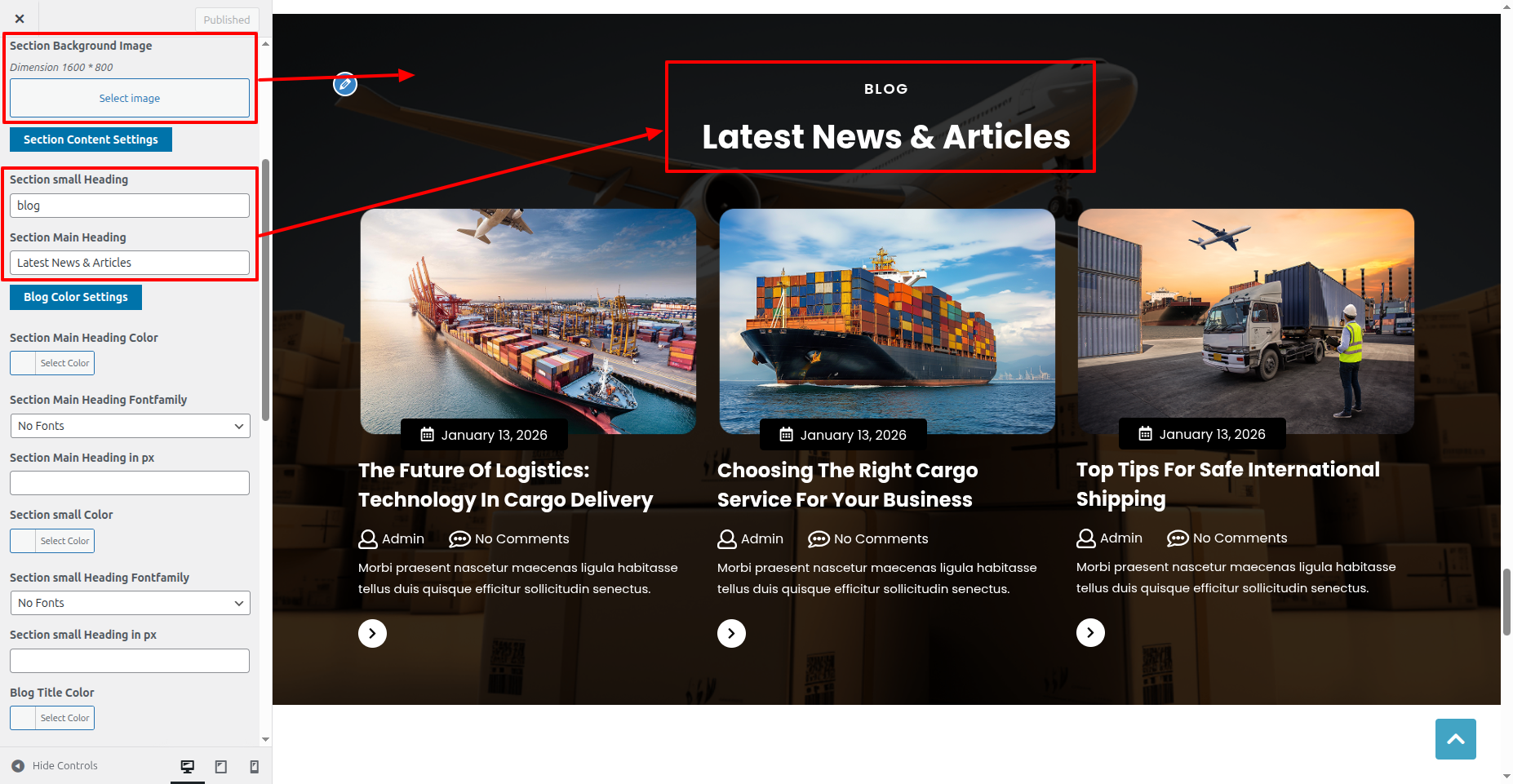Expand Section Main Heading Fontfamily dropdown

pyautogui.click(x=130, y=426)
